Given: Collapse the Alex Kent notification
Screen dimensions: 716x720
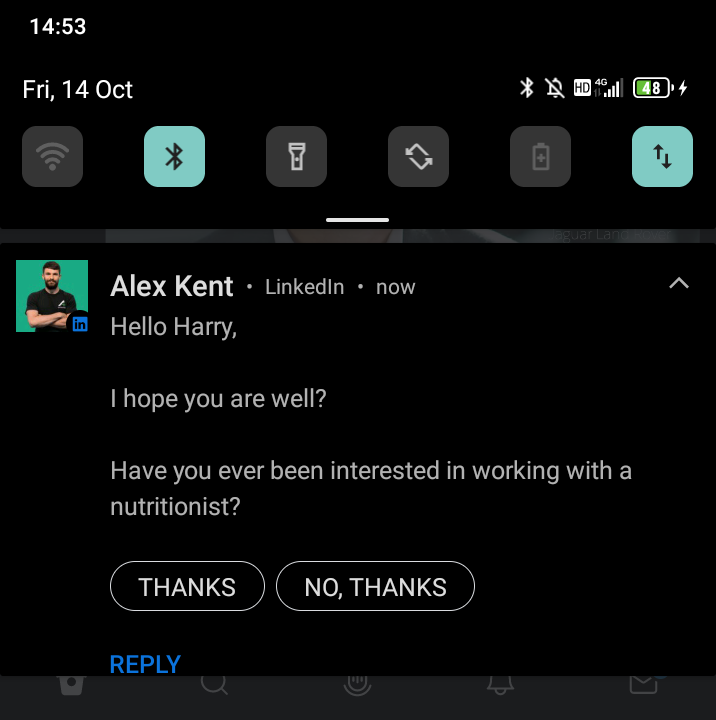Looking at the screenshot, I should tap(678, 284).
